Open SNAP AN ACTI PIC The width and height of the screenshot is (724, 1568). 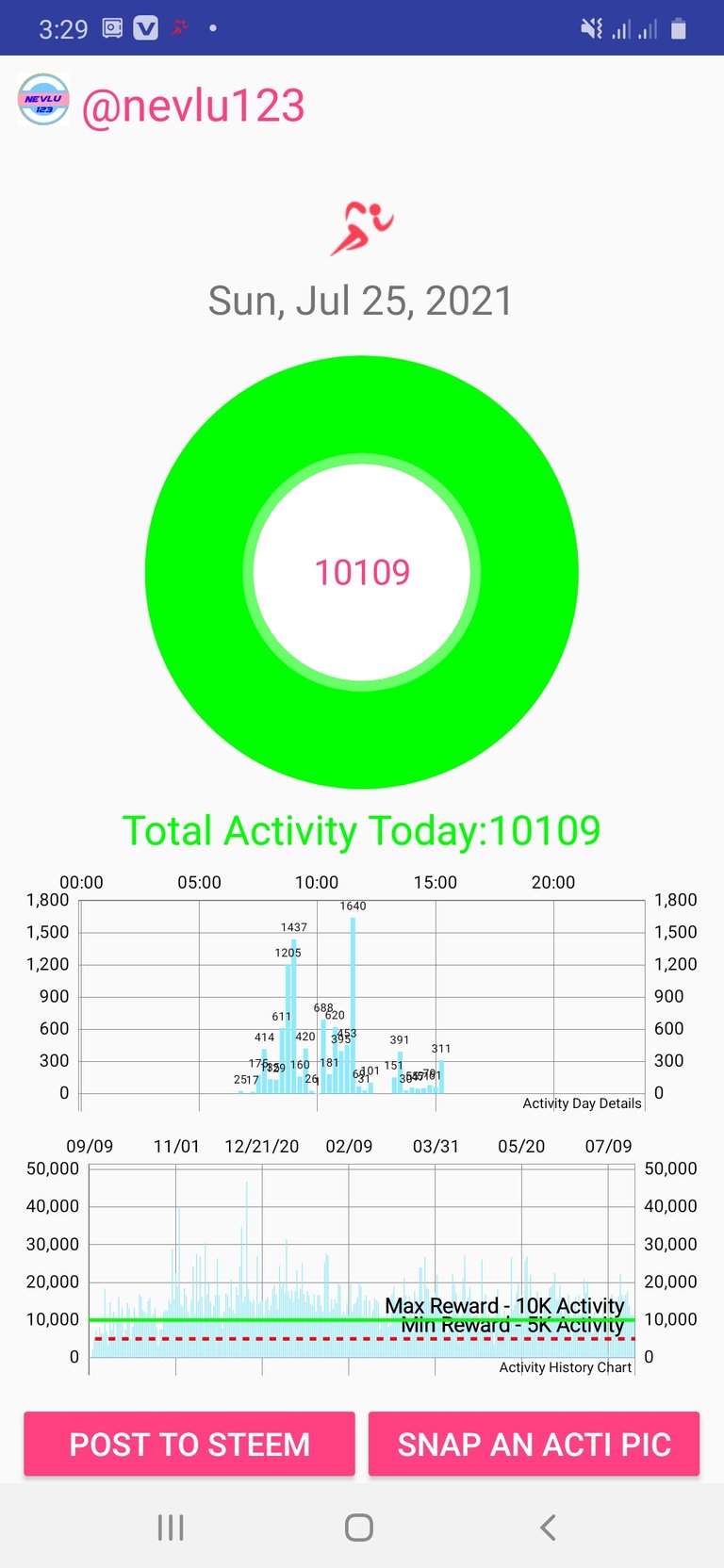point(534,1444)
